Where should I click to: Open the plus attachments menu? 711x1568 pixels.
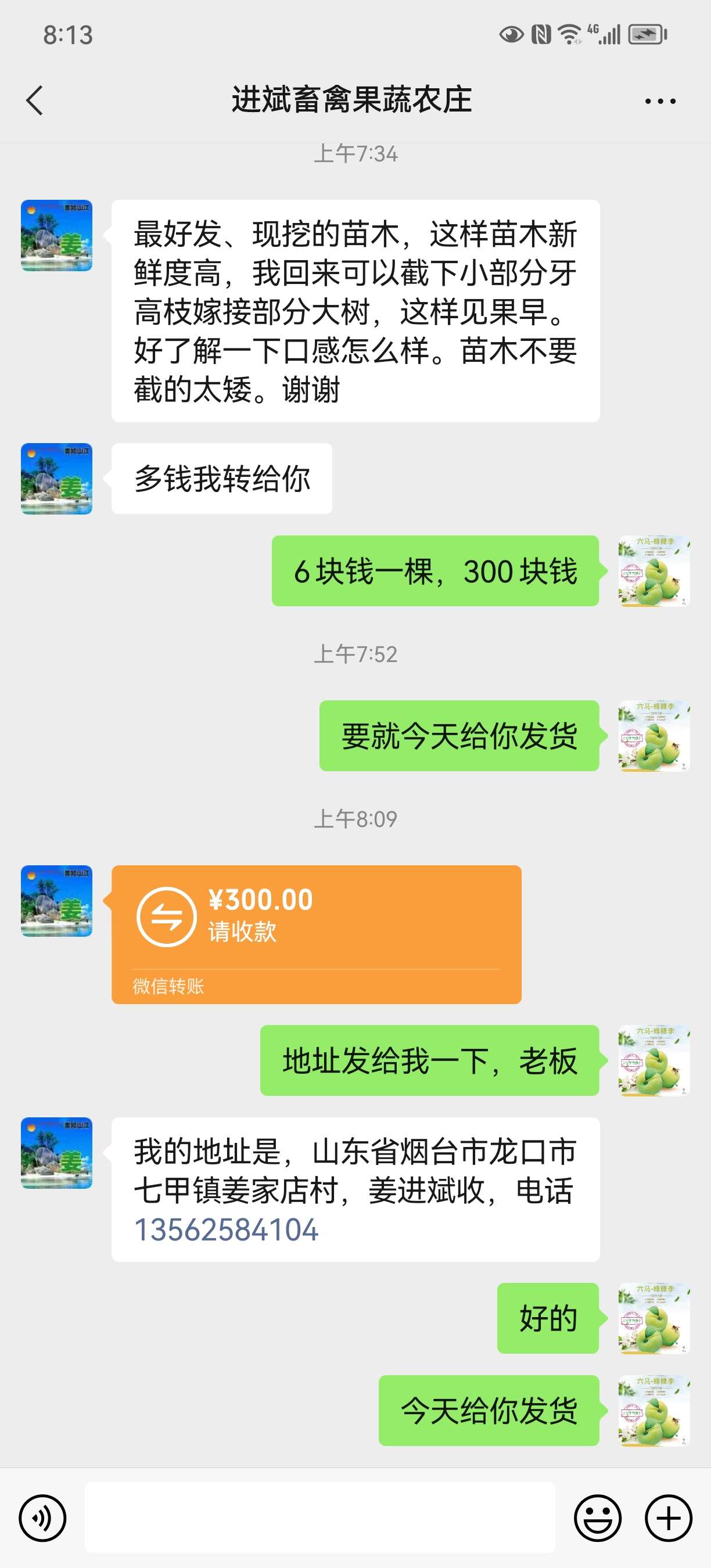click(668, 1517)
